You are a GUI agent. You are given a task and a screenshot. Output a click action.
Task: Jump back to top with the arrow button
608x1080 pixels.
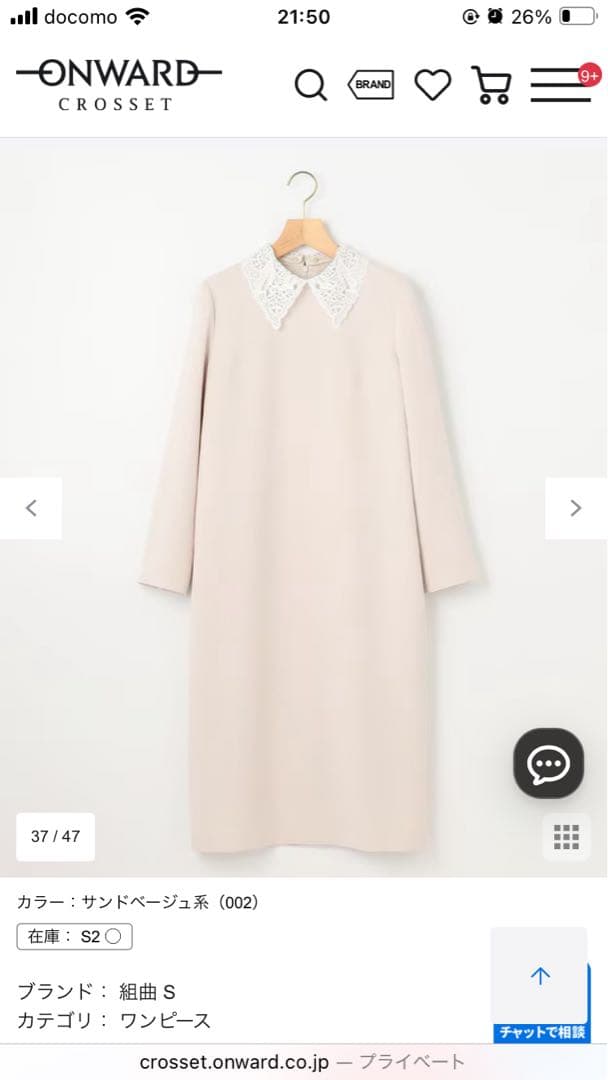pos(540,976)
